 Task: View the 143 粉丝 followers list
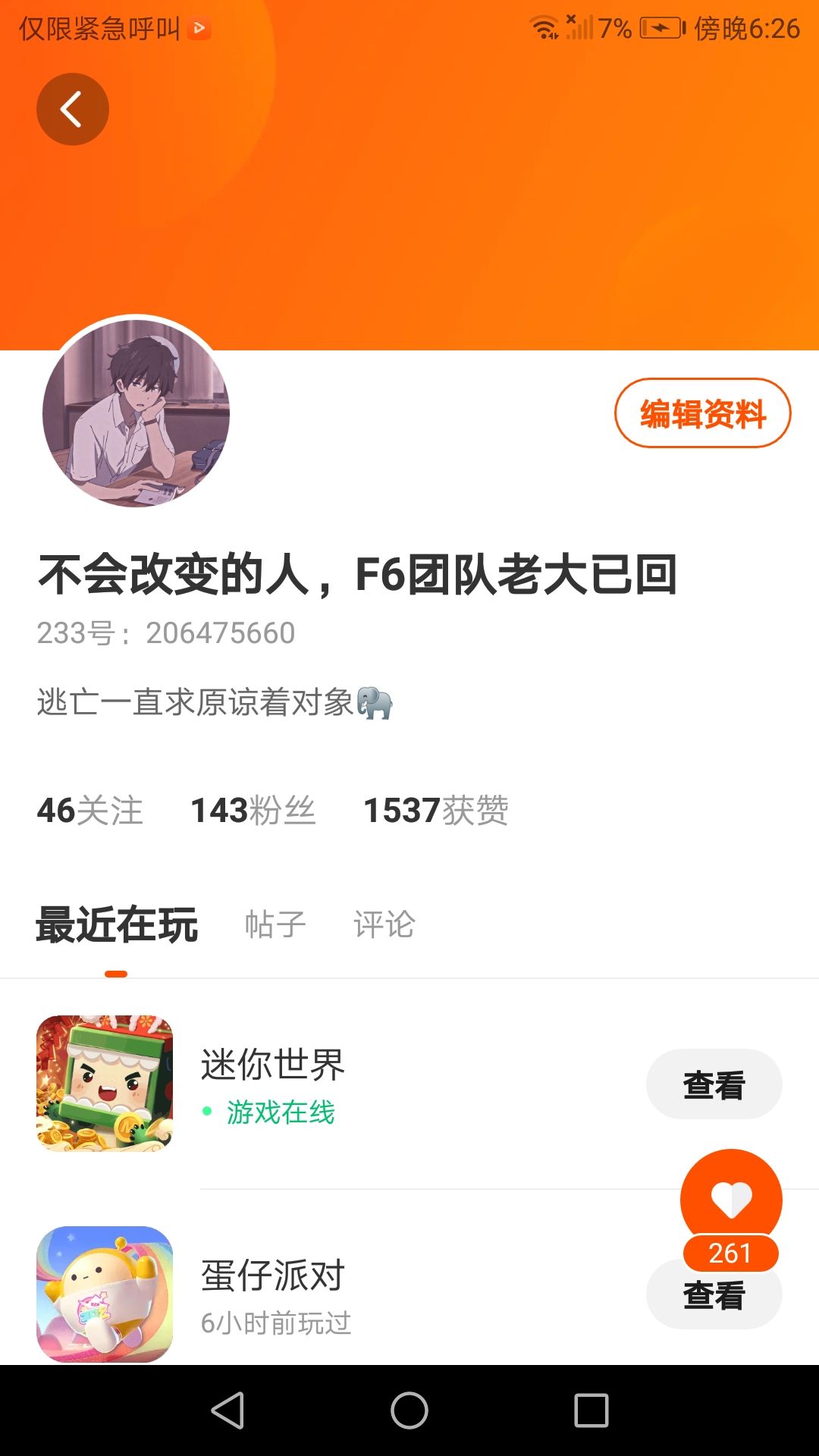[x=253, y=810]
